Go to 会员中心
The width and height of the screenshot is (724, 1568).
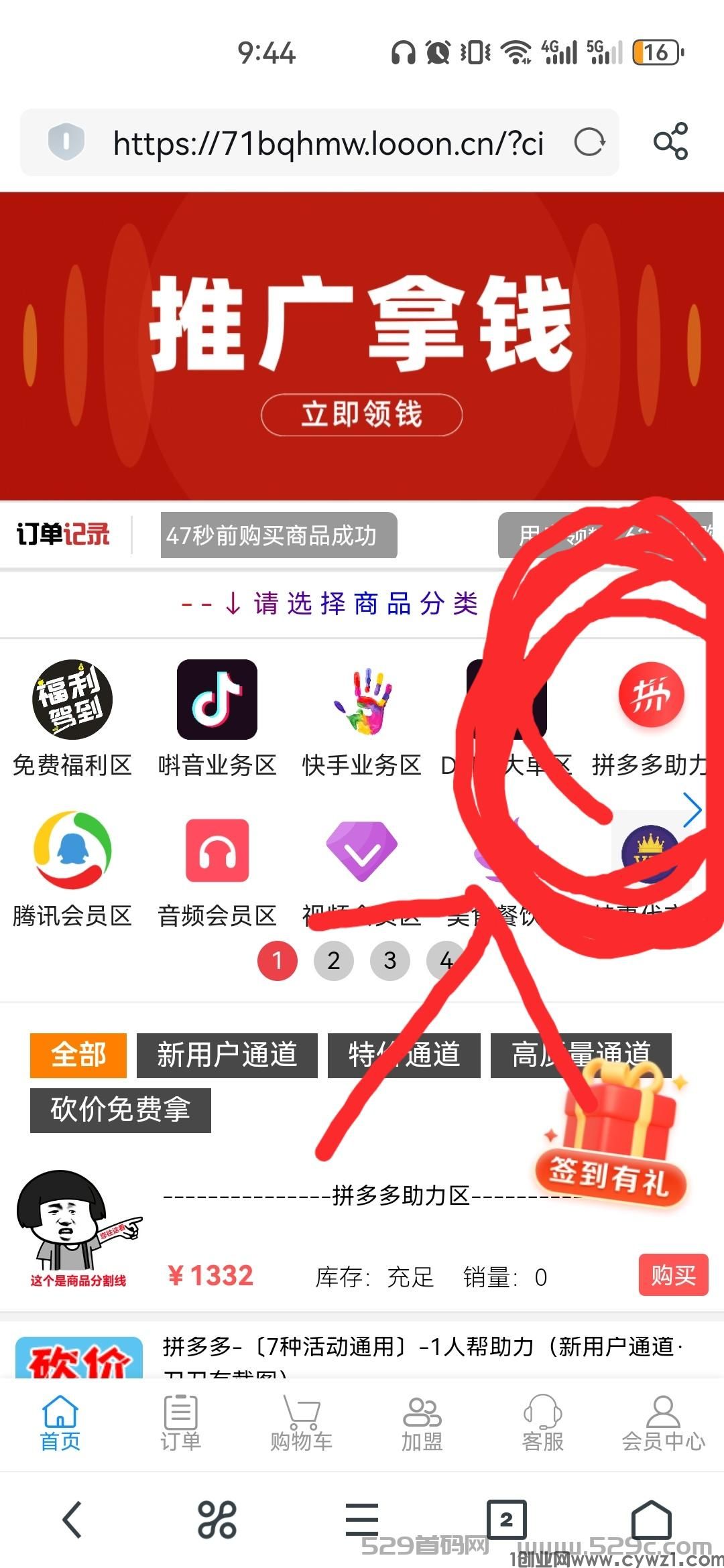tap(663, 1423)
